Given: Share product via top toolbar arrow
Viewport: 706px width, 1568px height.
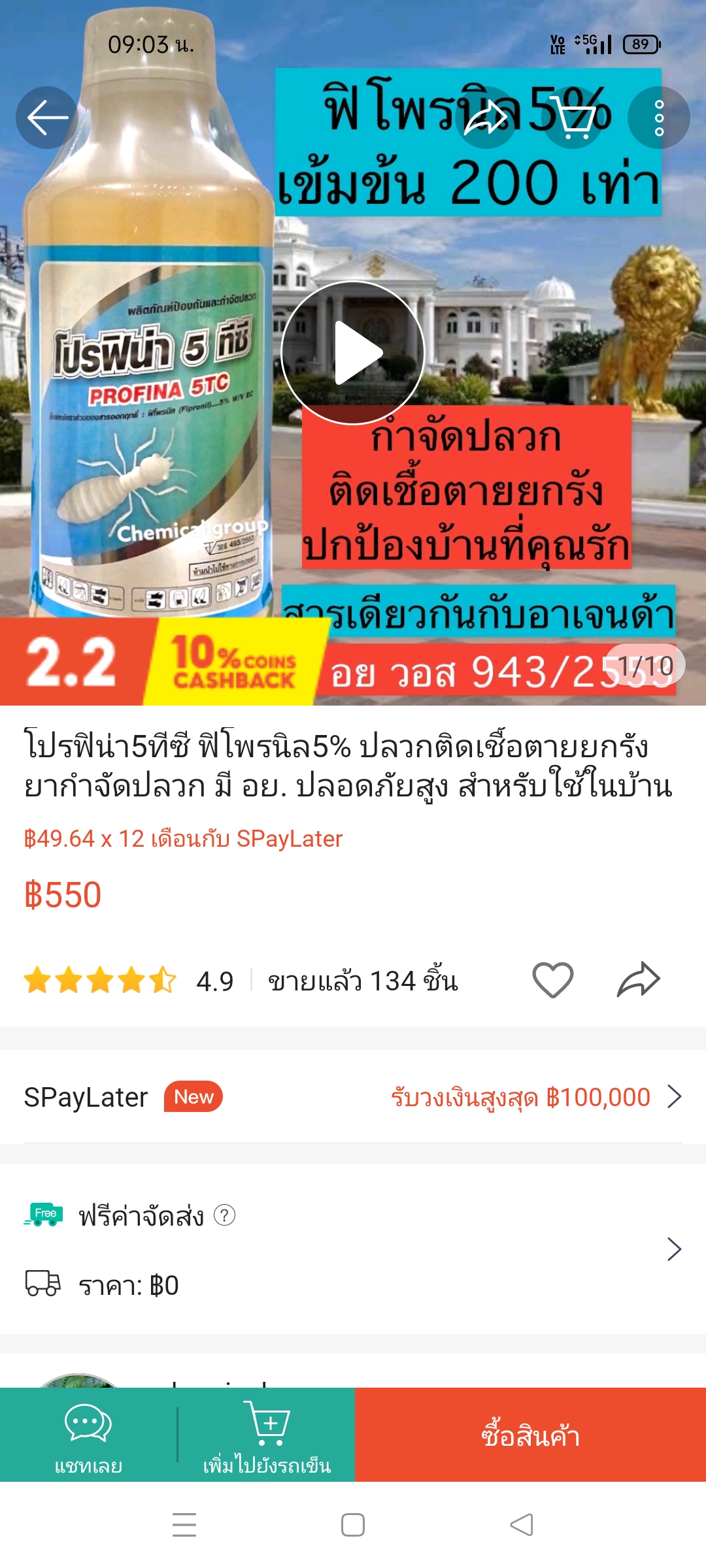Looking at the screenshot, I should (485, 118).
